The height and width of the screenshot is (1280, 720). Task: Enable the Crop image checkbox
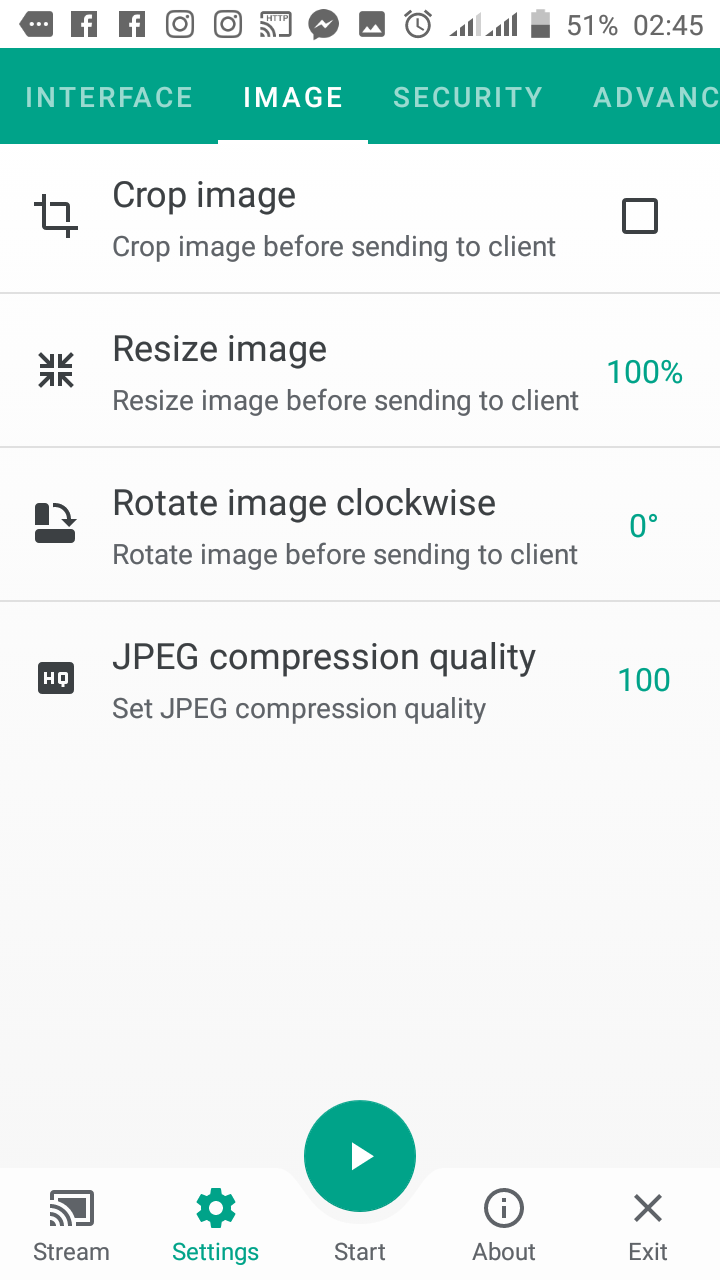coord(639,216)
